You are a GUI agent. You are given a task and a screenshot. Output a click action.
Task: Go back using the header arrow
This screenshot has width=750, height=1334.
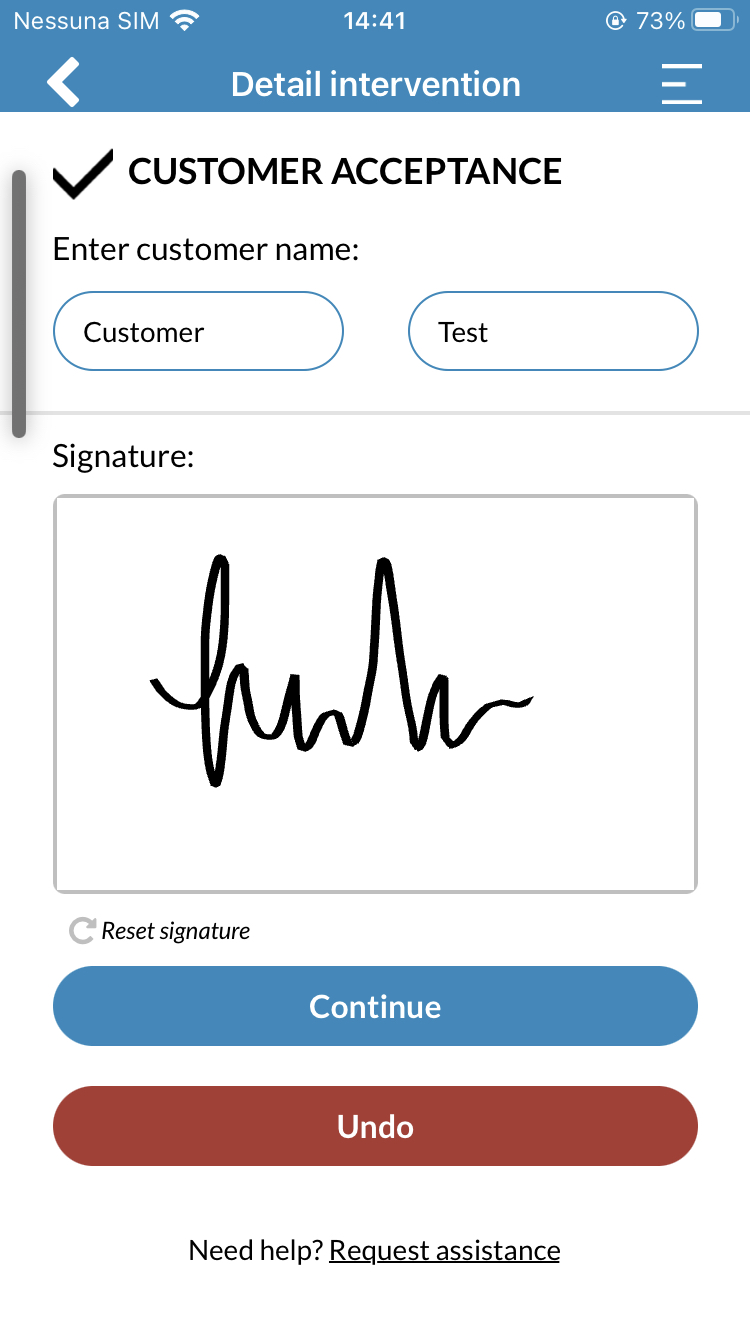63,83
